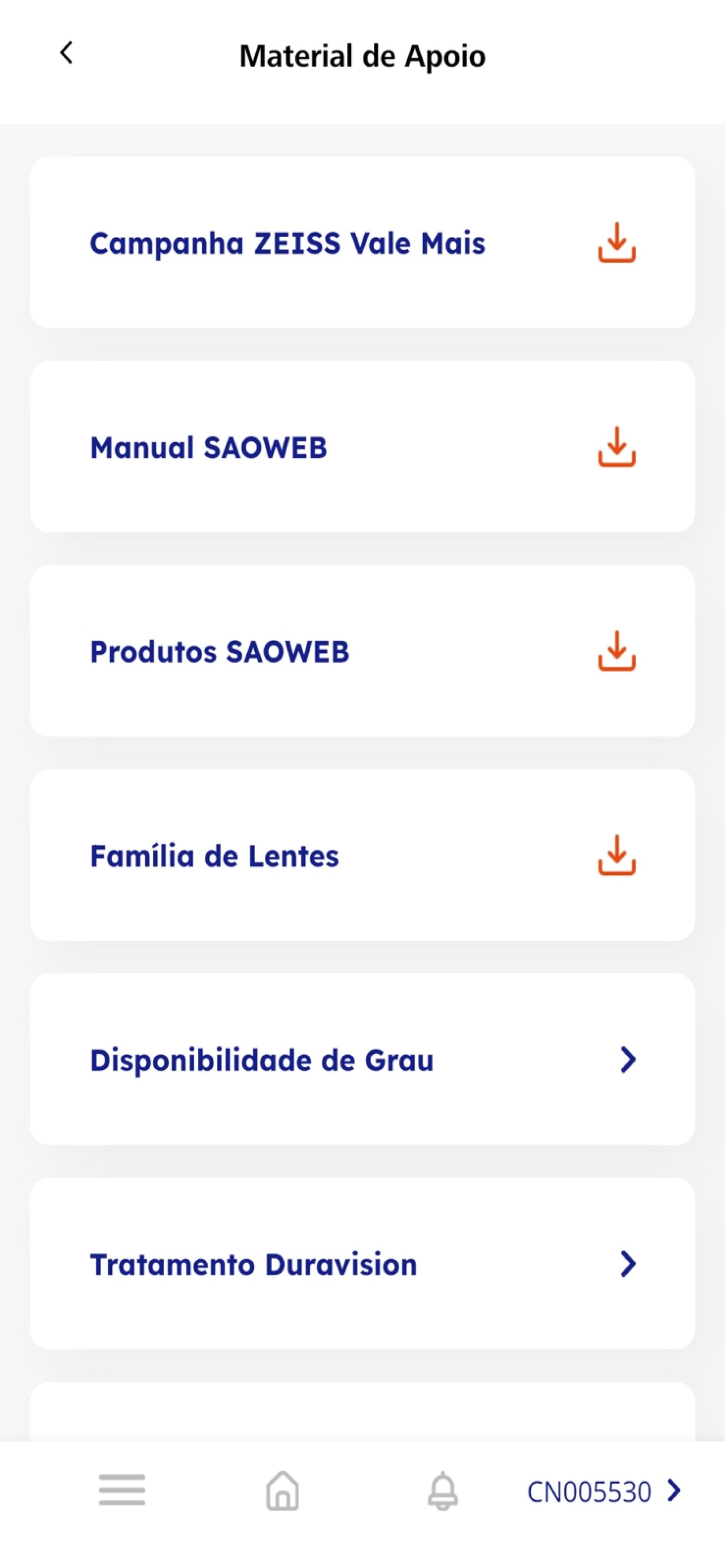The image size is (725, 1568).
Task: Download the Manual SAOWEB file
Action: pyautogui.click(x=616, y=447)
